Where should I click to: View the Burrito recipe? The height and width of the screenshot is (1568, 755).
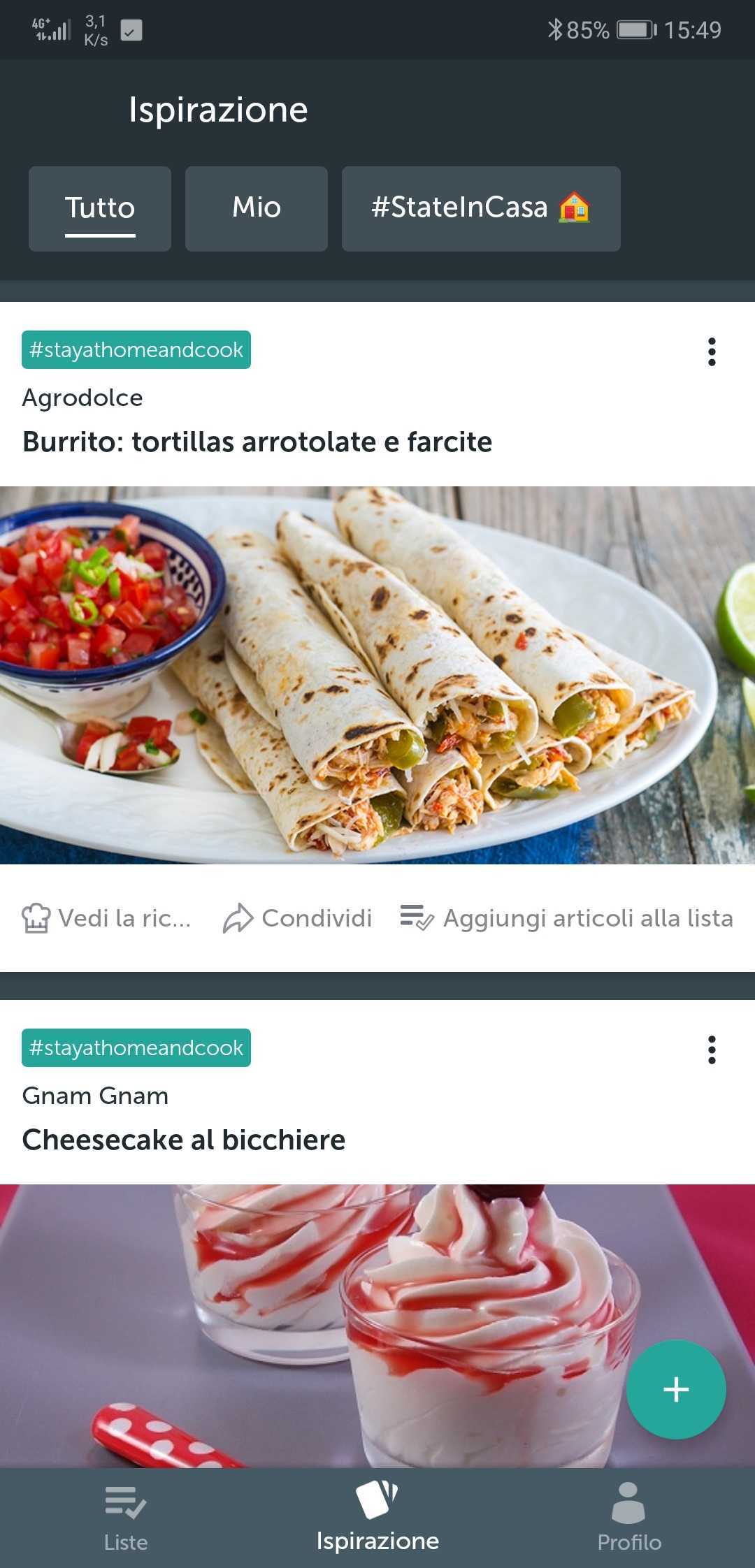click(x=106, y=918)
